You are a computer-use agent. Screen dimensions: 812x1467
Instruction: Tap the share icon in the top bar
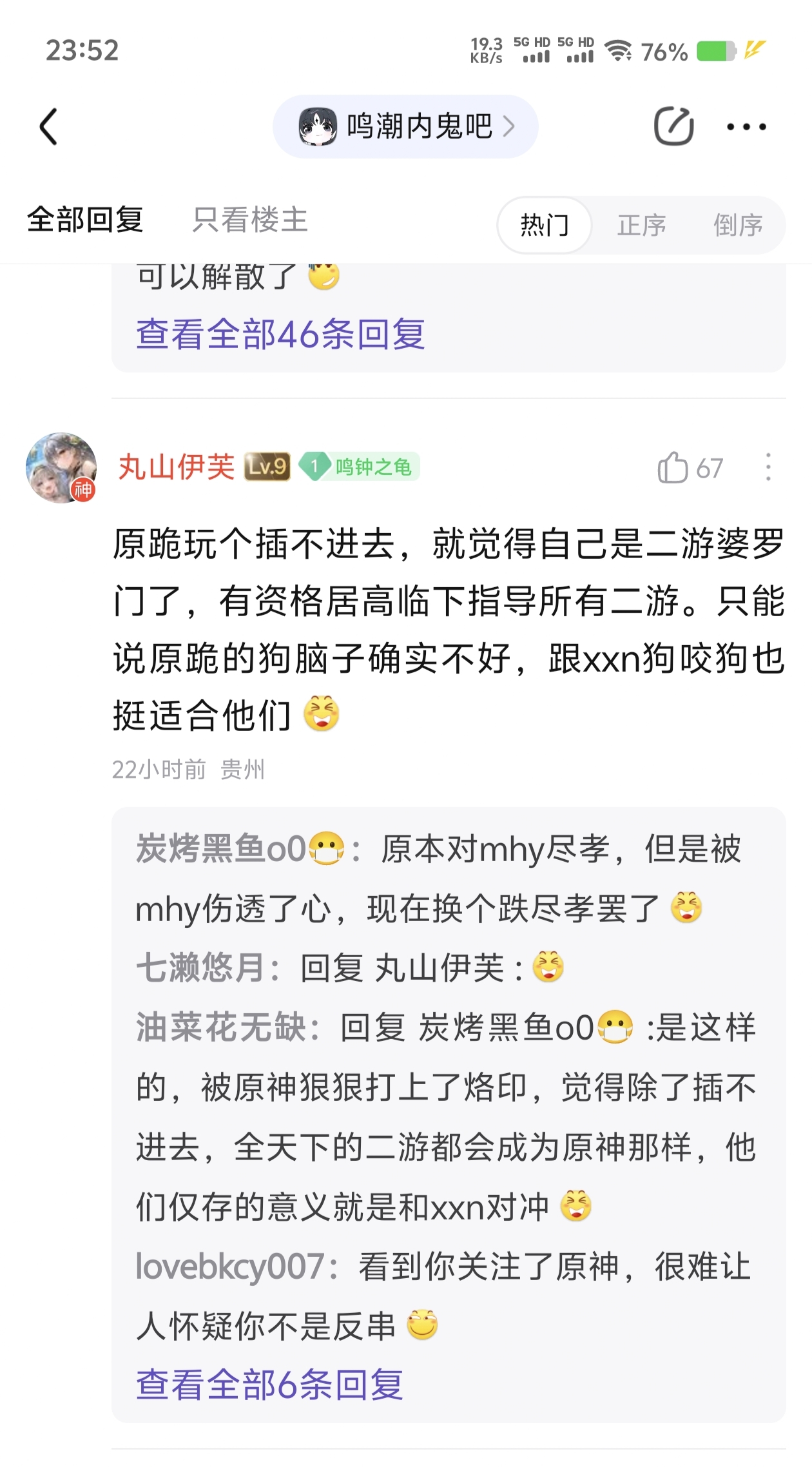pos(673,126)
